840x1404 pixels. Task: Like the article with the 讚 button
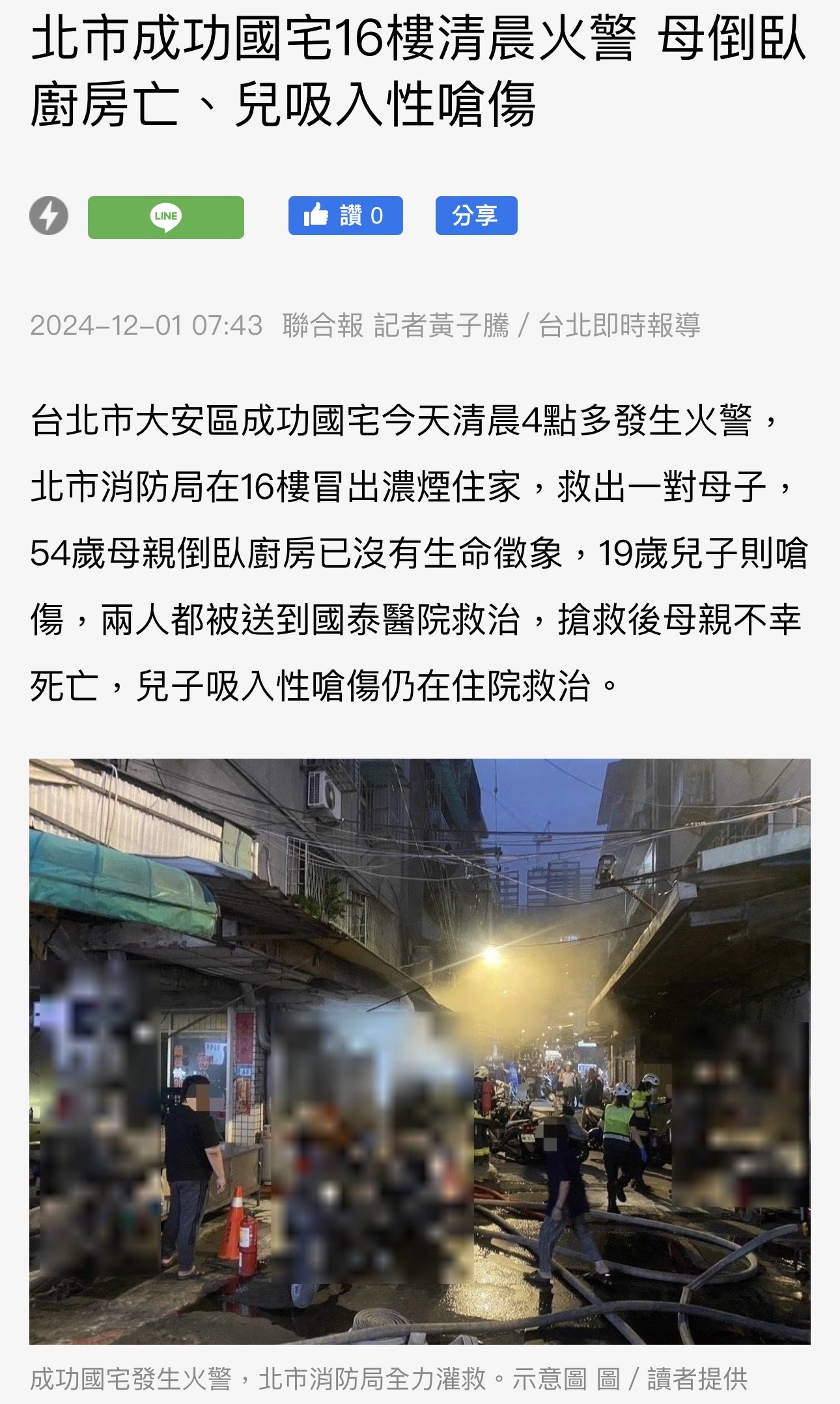coord(345,216)
